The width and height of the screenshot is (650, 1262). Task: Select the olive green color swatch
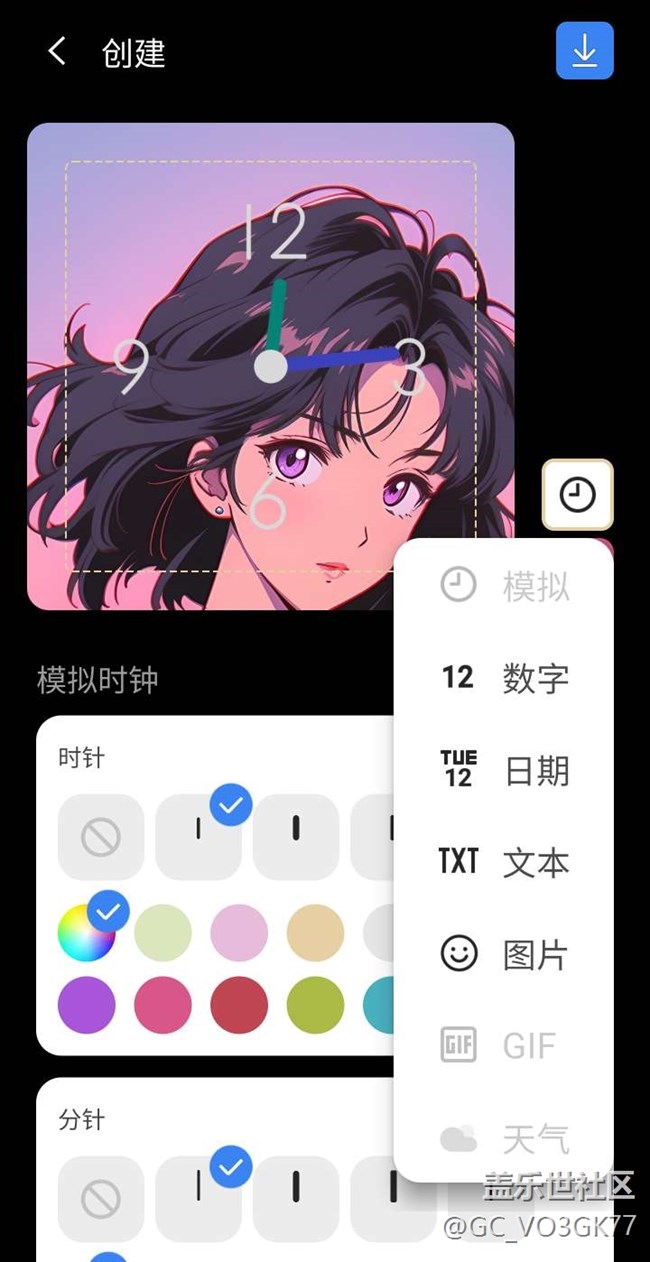coord(316,1005)
